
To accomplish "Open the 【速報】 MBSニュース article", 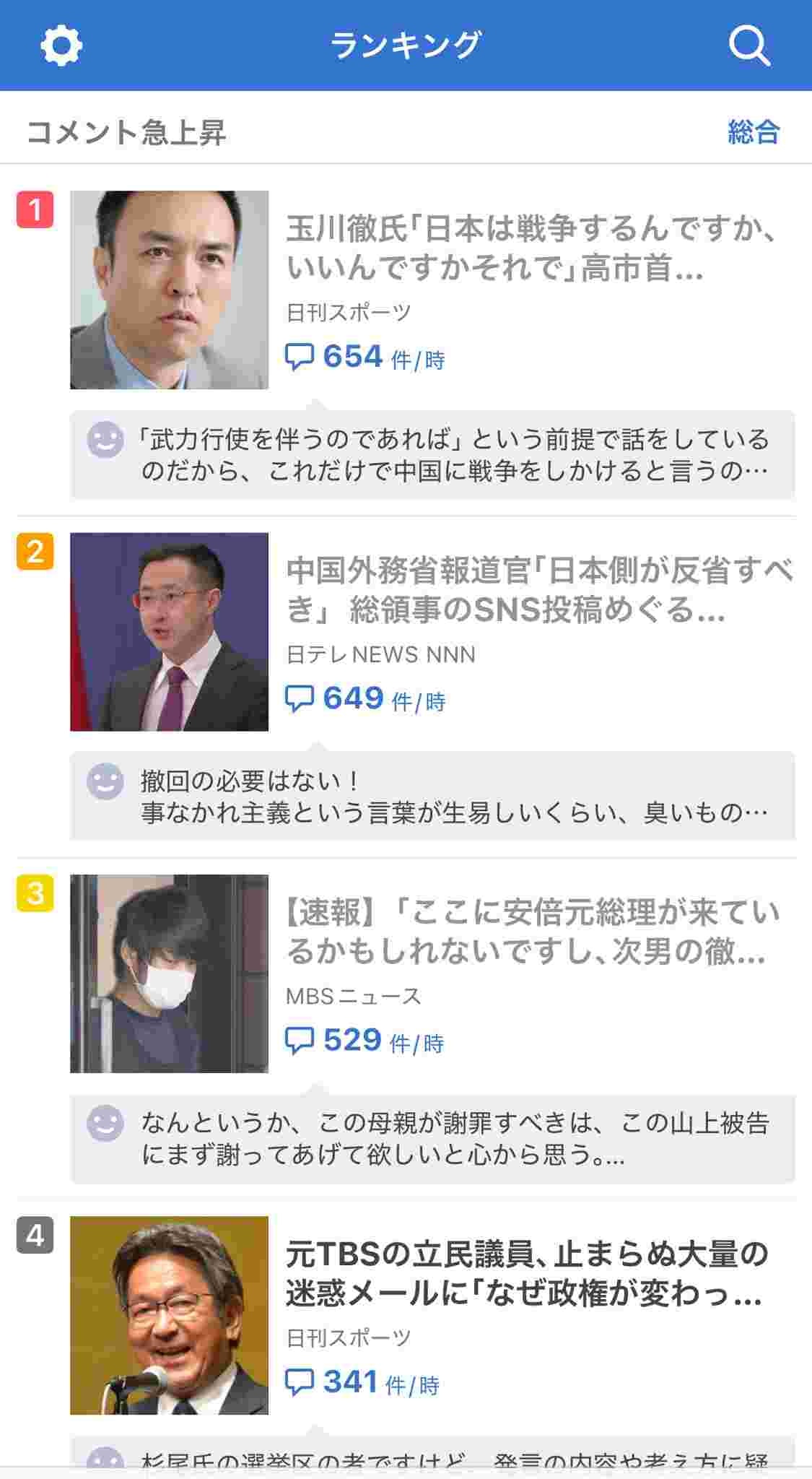I will point(531,932).
